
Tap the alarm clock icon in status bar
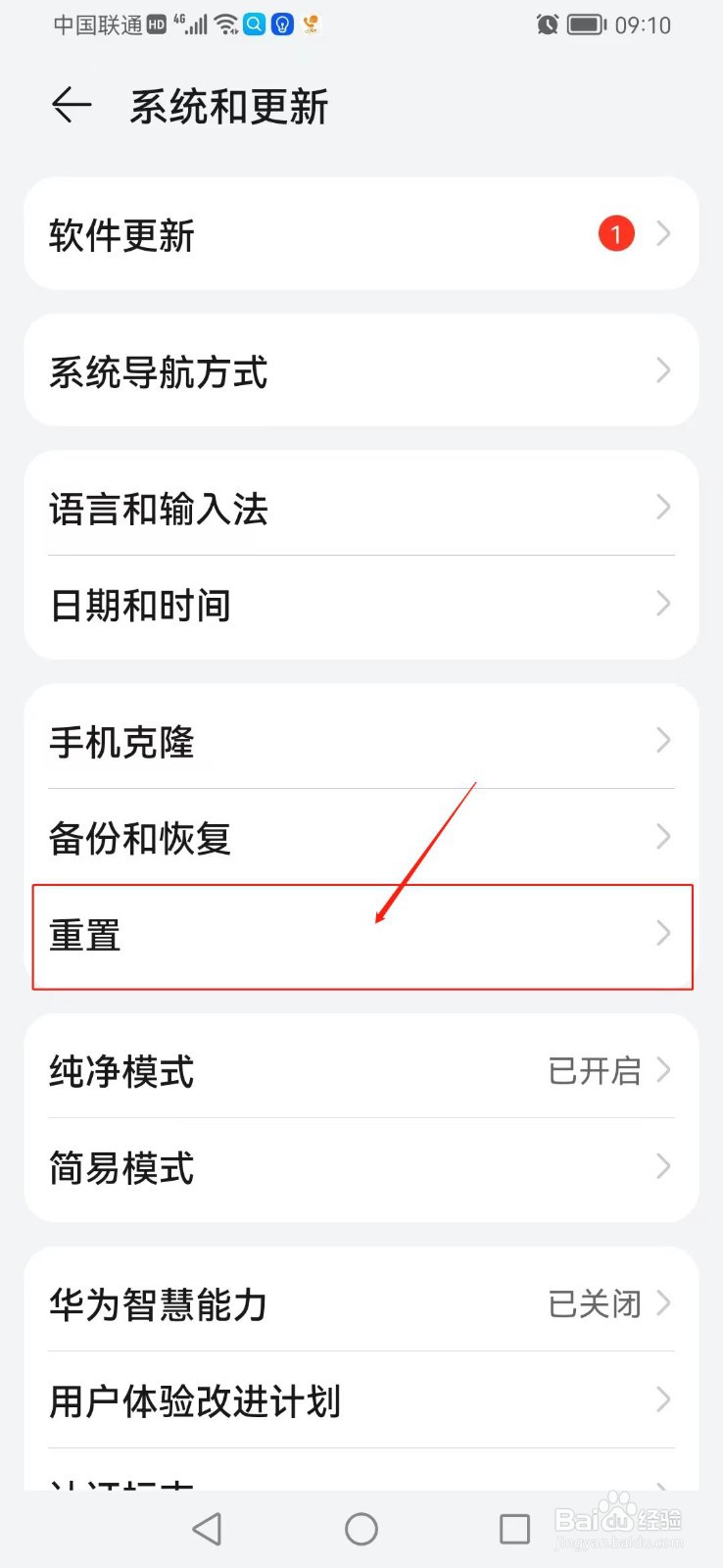tap(547, 24)
